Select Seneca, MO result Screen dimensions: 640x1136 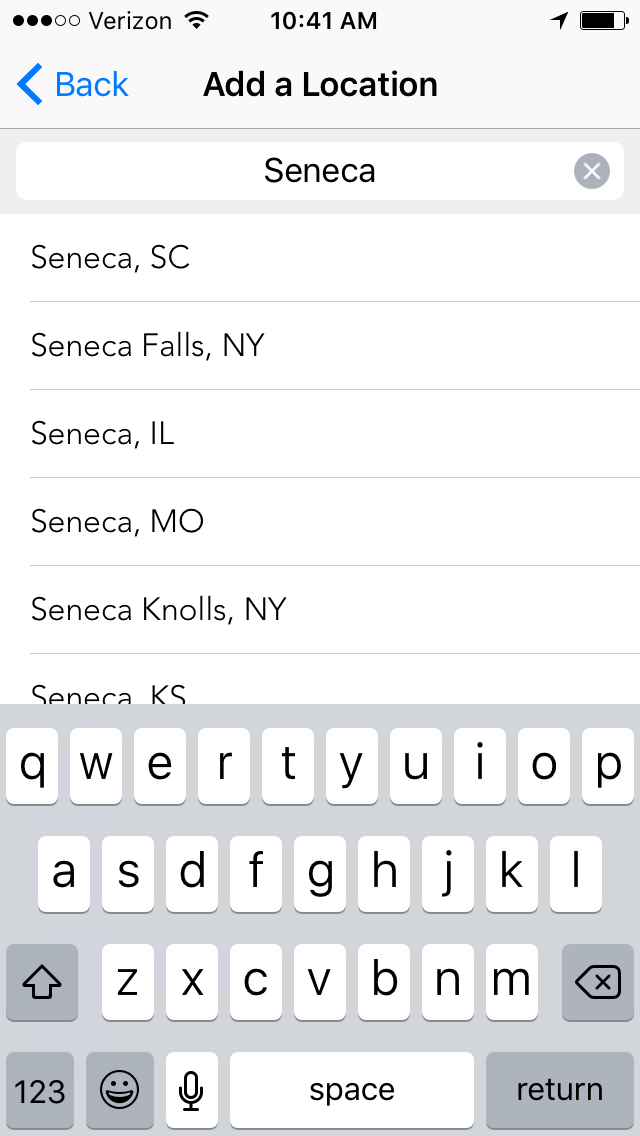[320, 522]
